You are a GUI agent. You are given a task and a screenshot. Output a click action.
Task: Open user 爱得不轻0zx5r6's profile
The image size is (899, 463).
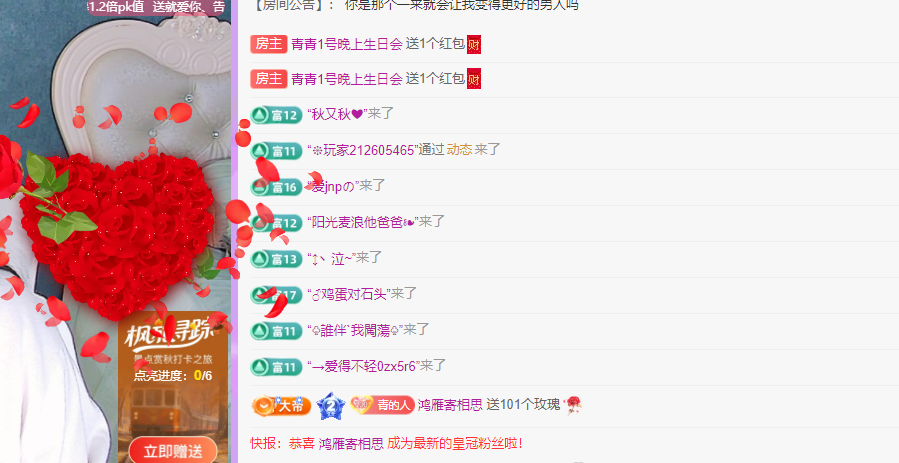point(362,366)
